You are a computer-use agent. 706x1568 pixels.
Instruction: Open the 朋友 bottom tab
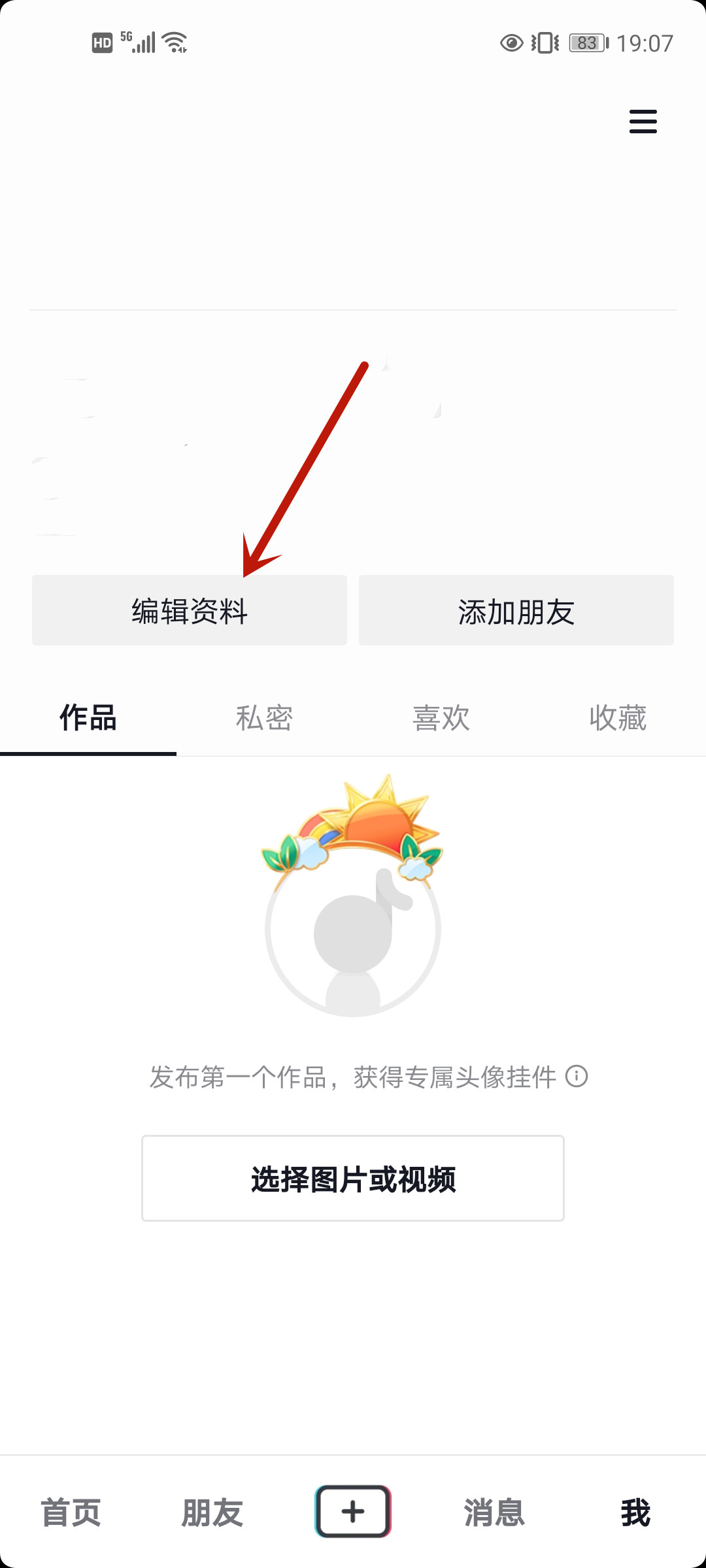(212, 1512)
